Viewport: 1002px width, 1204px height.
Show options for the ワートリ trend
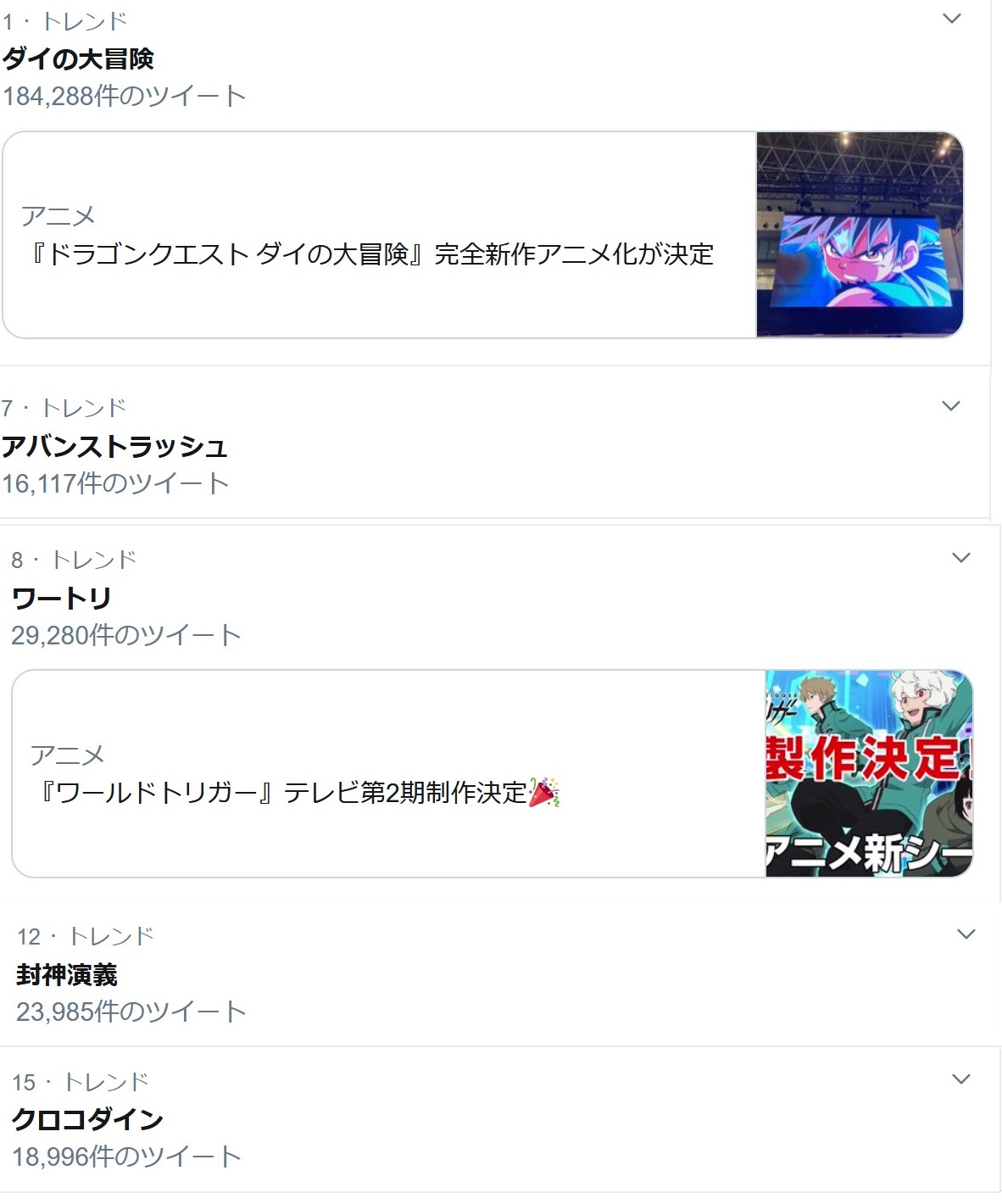pos(960,558)
